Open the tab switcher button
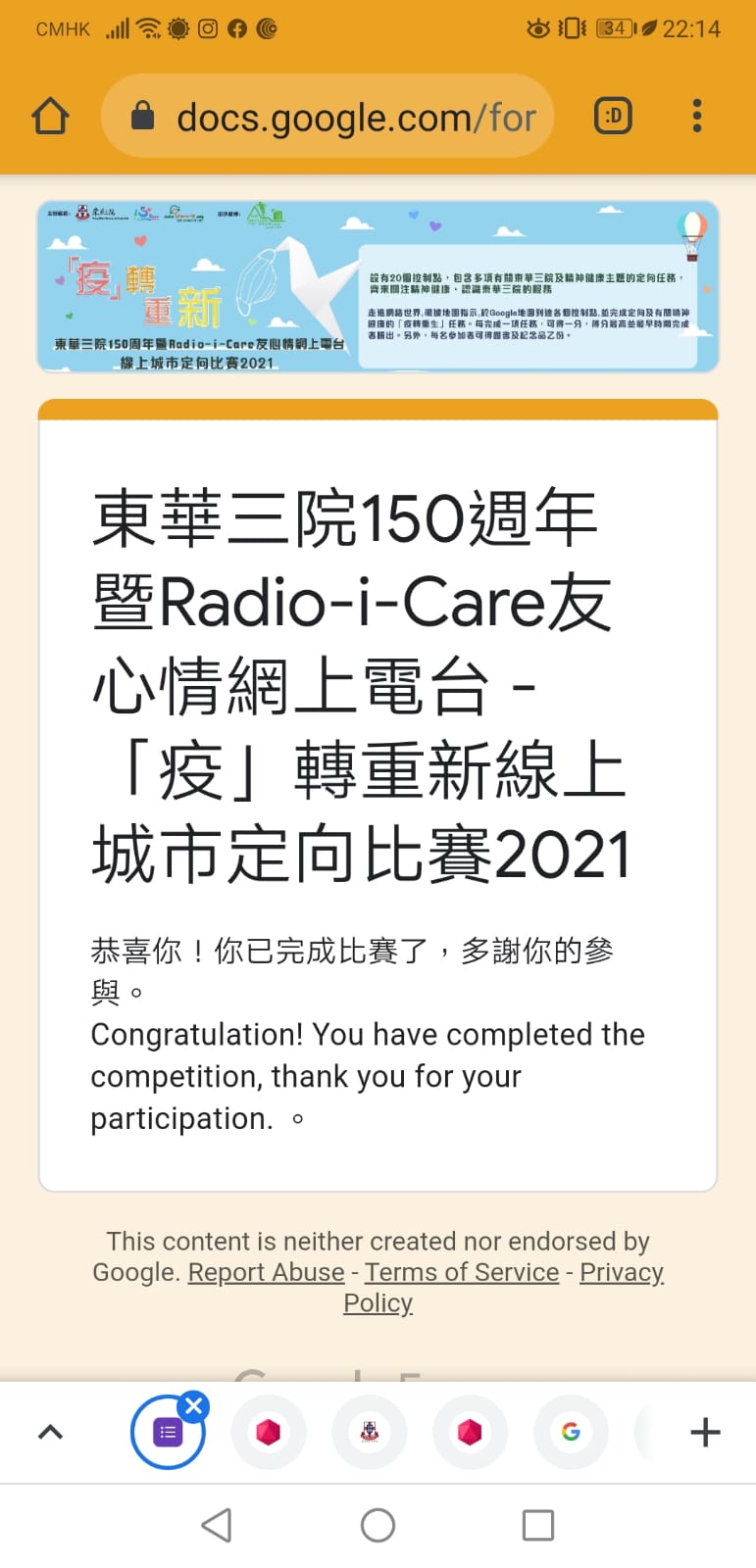Image resolution: width=756 pixels, height=1568 pixels. point(613,117)
